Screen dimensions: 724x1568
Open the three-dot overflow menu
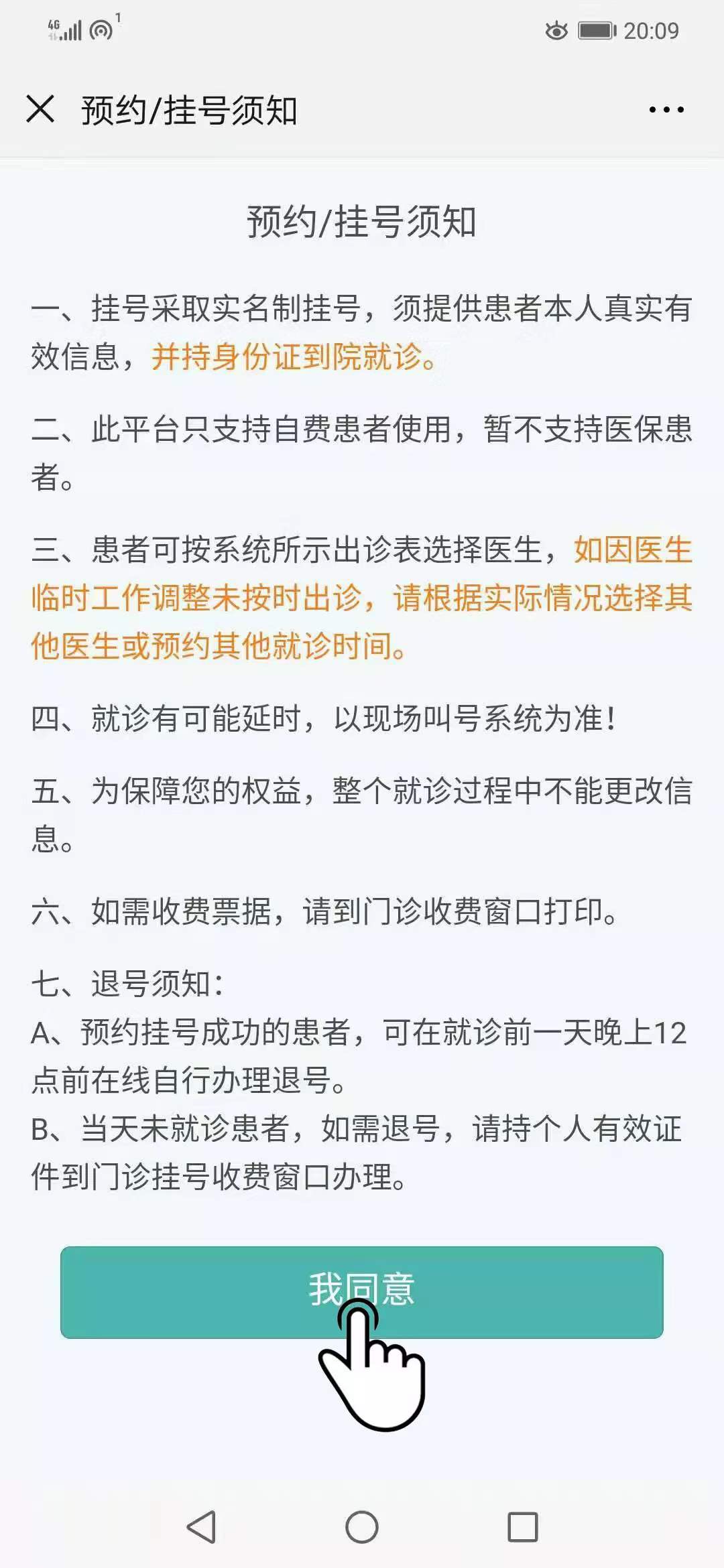[x=666, y=109]
